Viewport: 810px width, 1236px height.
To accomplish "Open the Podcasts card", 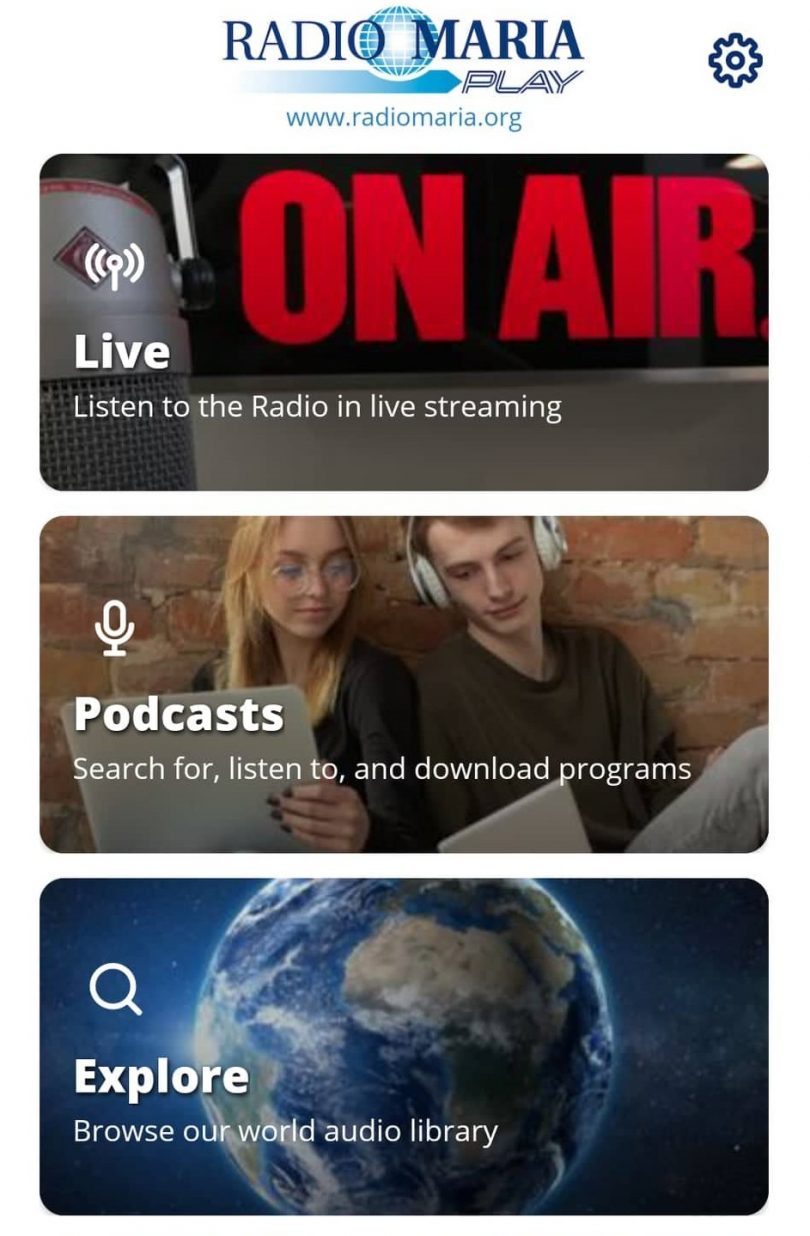I will [x=404, y=684].
